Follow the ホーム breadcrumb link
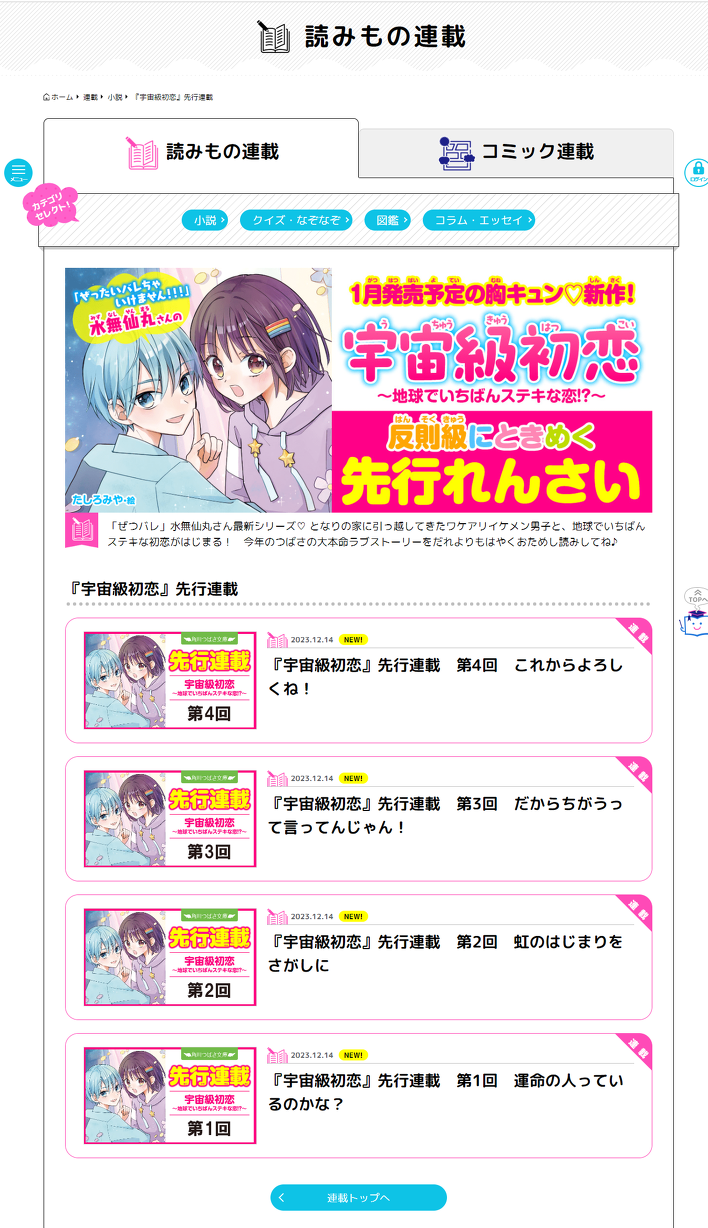 point(59,97)
